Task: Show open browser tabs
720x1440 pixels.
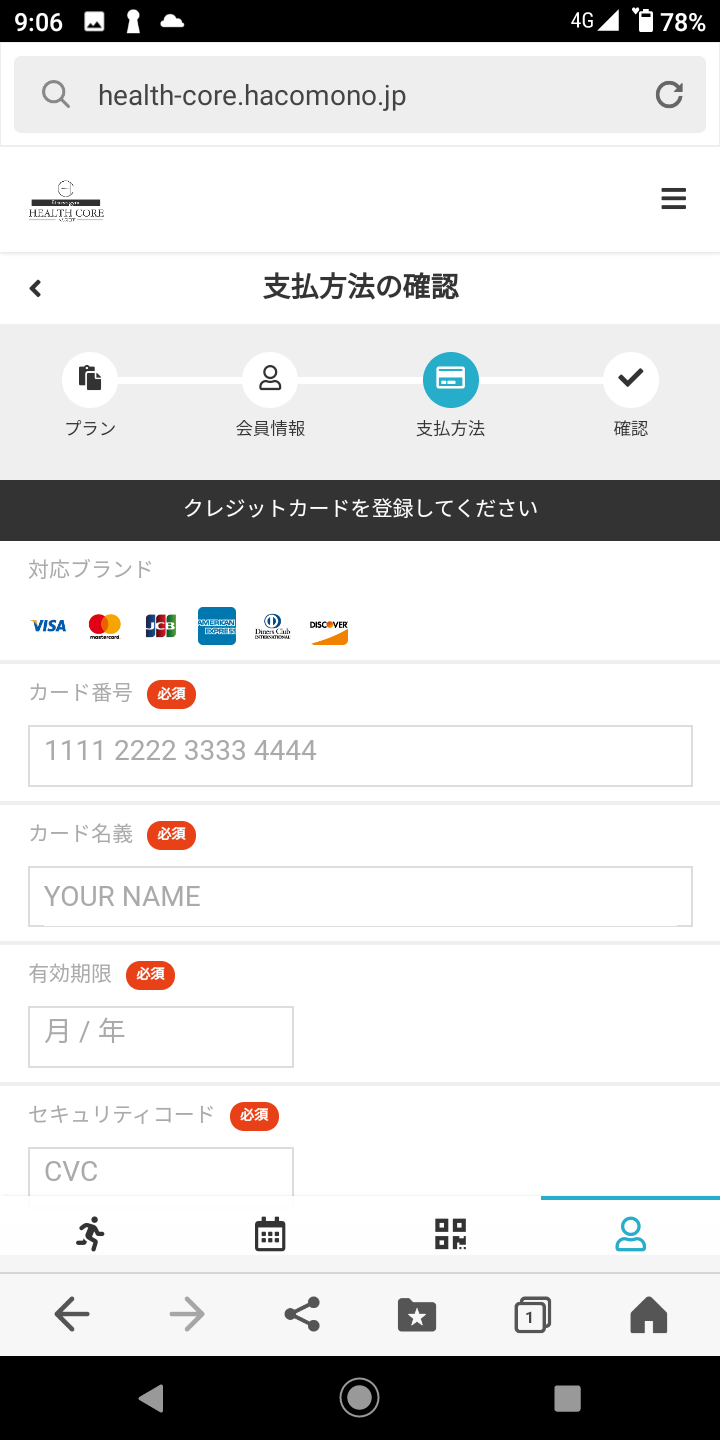Action: click(532, 1314)
